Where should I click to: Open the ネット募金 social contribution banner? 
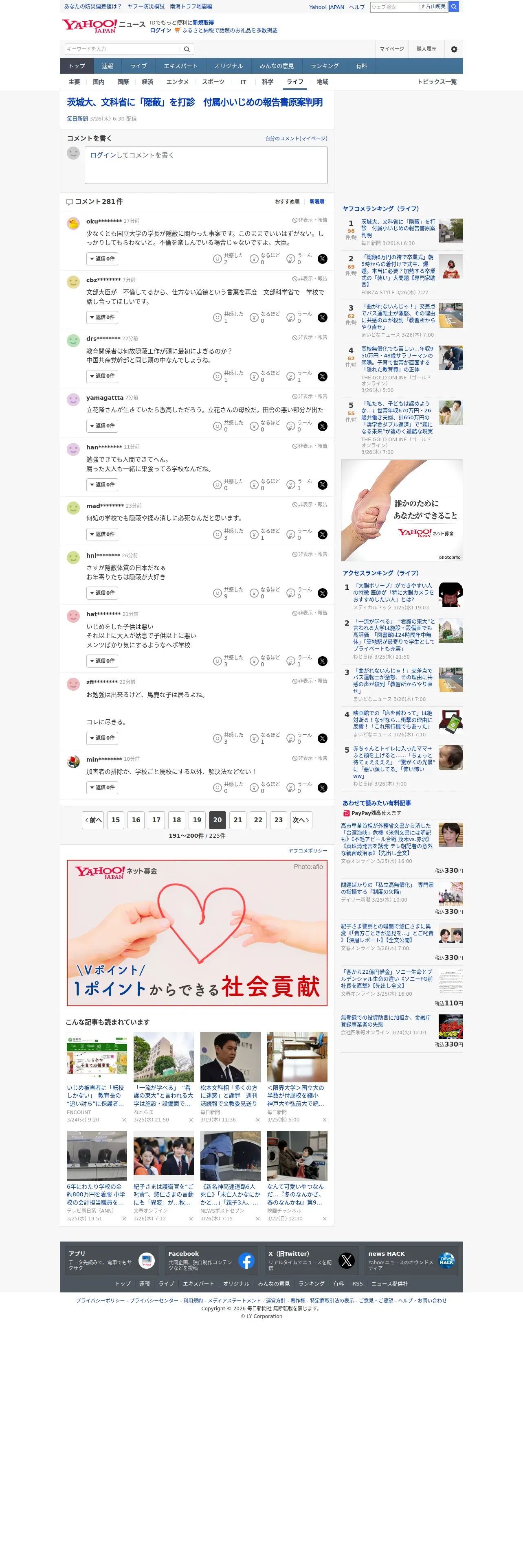197,933
